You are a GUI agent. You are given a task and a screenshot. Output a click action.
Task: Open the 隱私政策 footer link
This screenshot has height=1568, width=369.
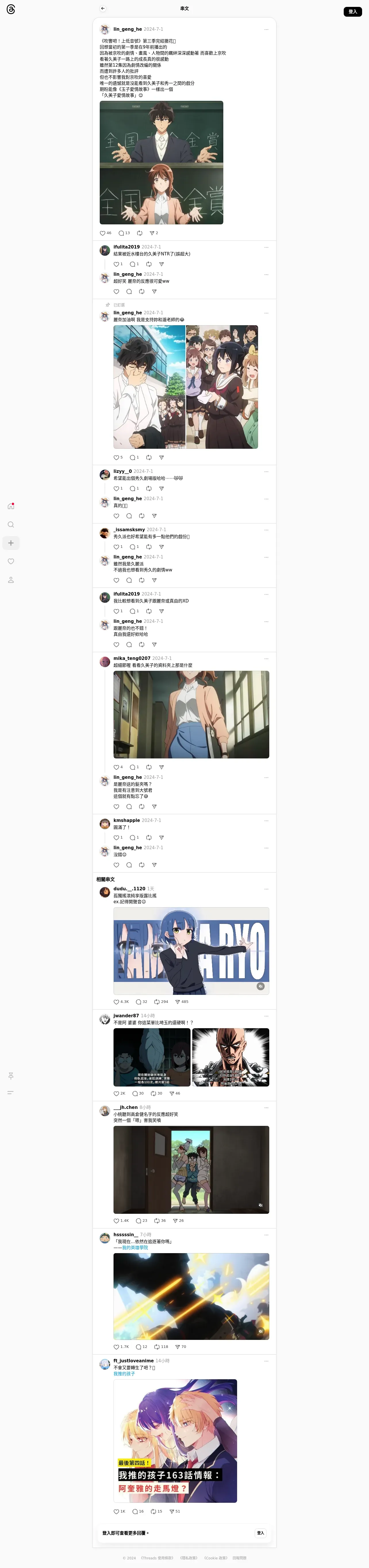[x=188, y=1558]
